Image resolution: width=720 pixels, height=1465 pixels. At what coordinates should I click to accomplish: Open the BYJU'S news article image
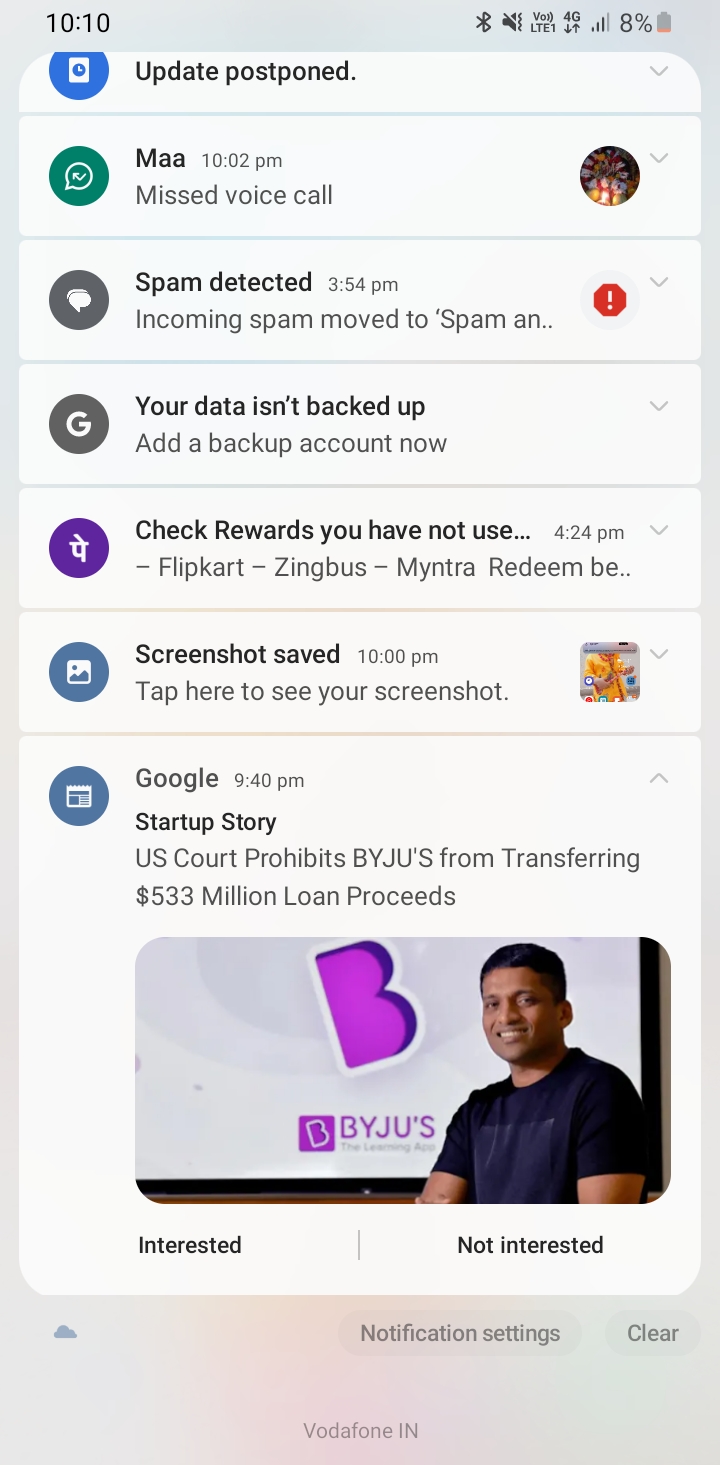click(x=402, y=1070)
